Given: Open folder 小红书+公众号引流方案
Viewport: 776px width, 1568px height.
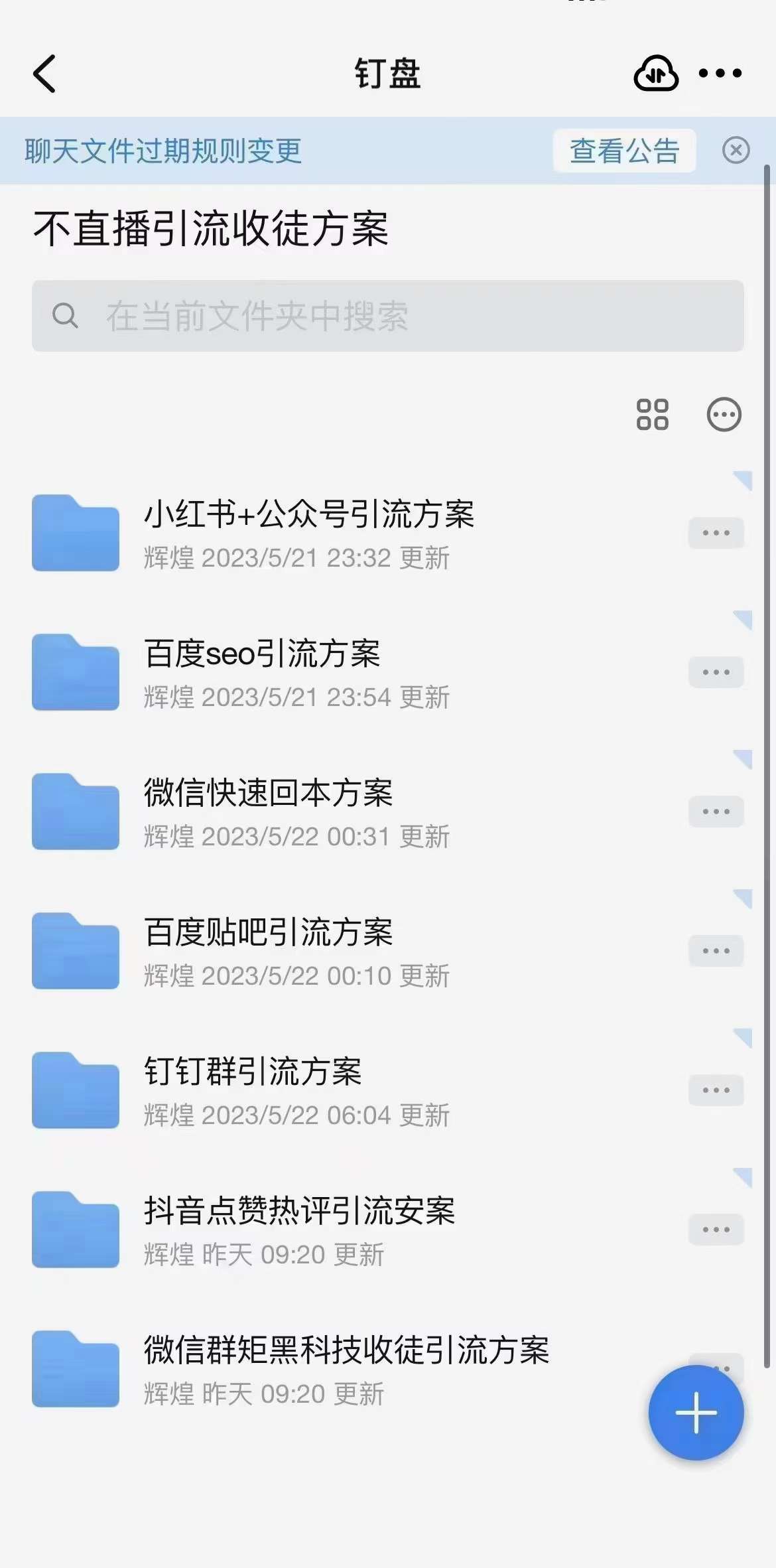Looking at the screenshot, I should pos(358,534).
